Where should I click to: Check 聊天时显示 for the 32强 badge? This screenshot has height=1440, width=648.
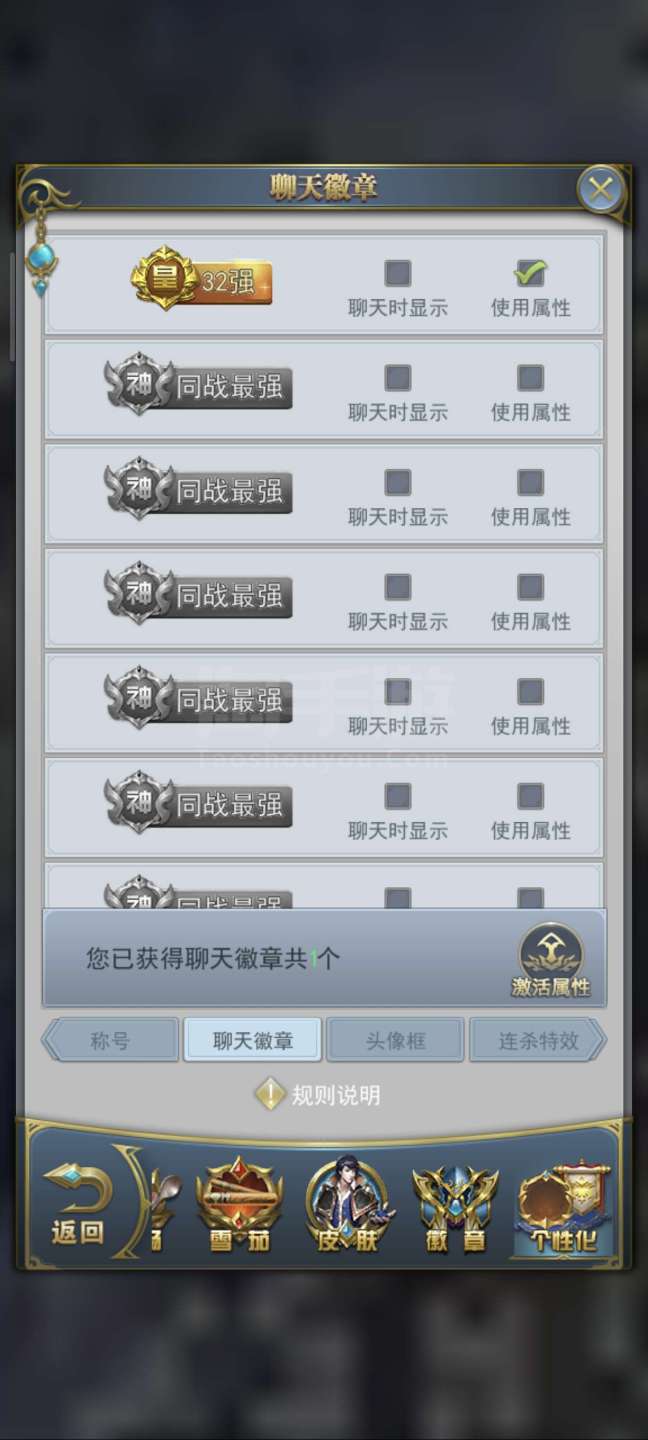[x=398, y=273]
